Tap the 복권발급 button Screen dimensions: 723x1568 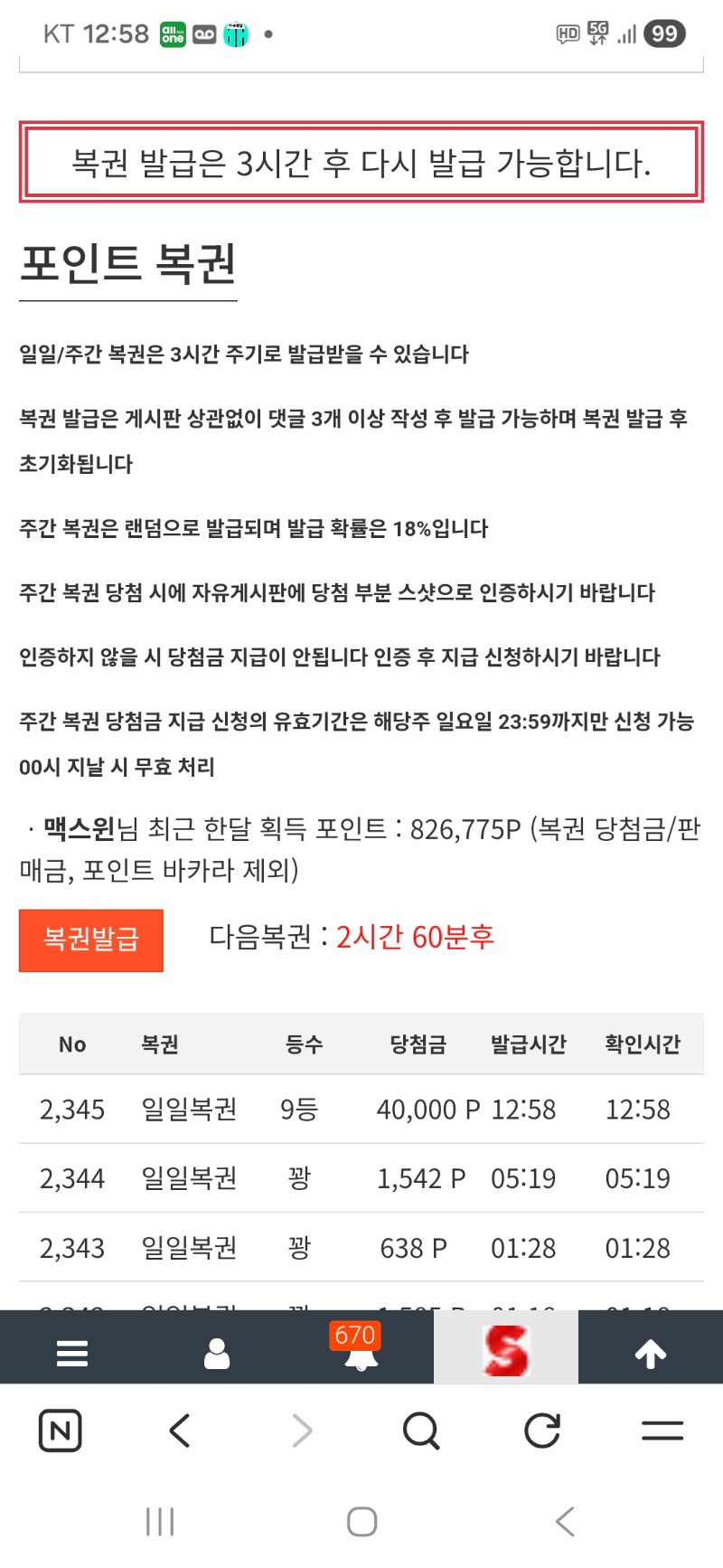(x=90, y=940)
